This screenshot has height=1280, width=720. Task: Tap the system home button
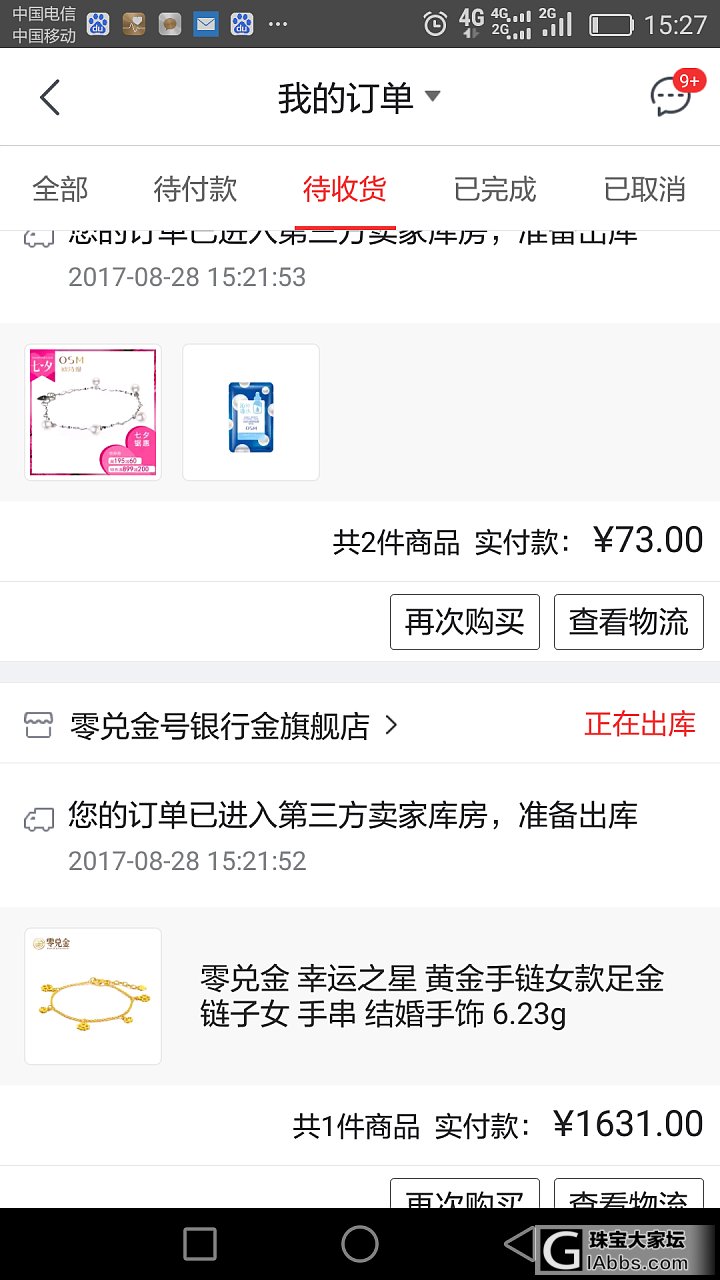point(360,1244)
